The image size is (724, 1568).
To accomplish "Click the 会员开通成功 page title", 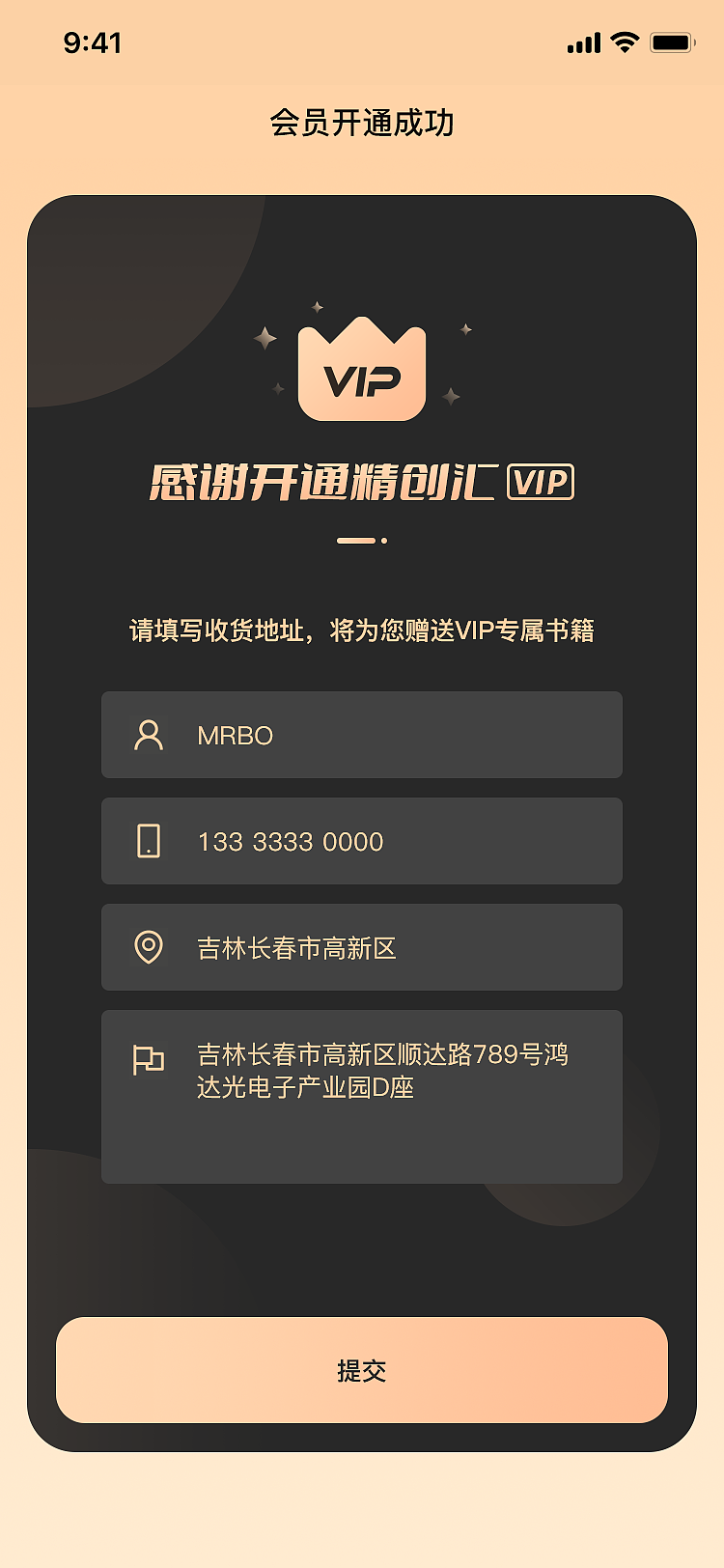I will pos(362,125).
